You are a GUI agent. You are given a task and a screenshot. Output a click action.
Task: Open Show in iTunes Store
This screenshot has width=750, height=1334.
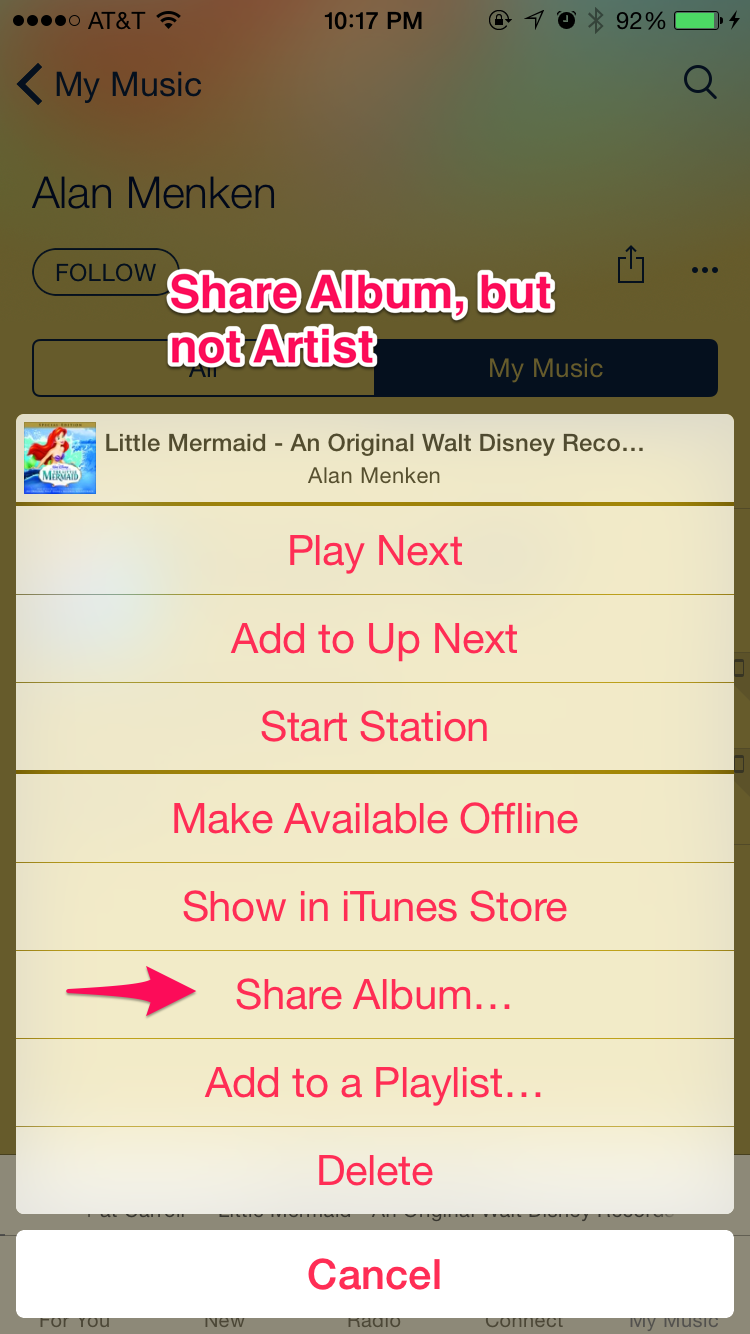click(x=375, y=907)
